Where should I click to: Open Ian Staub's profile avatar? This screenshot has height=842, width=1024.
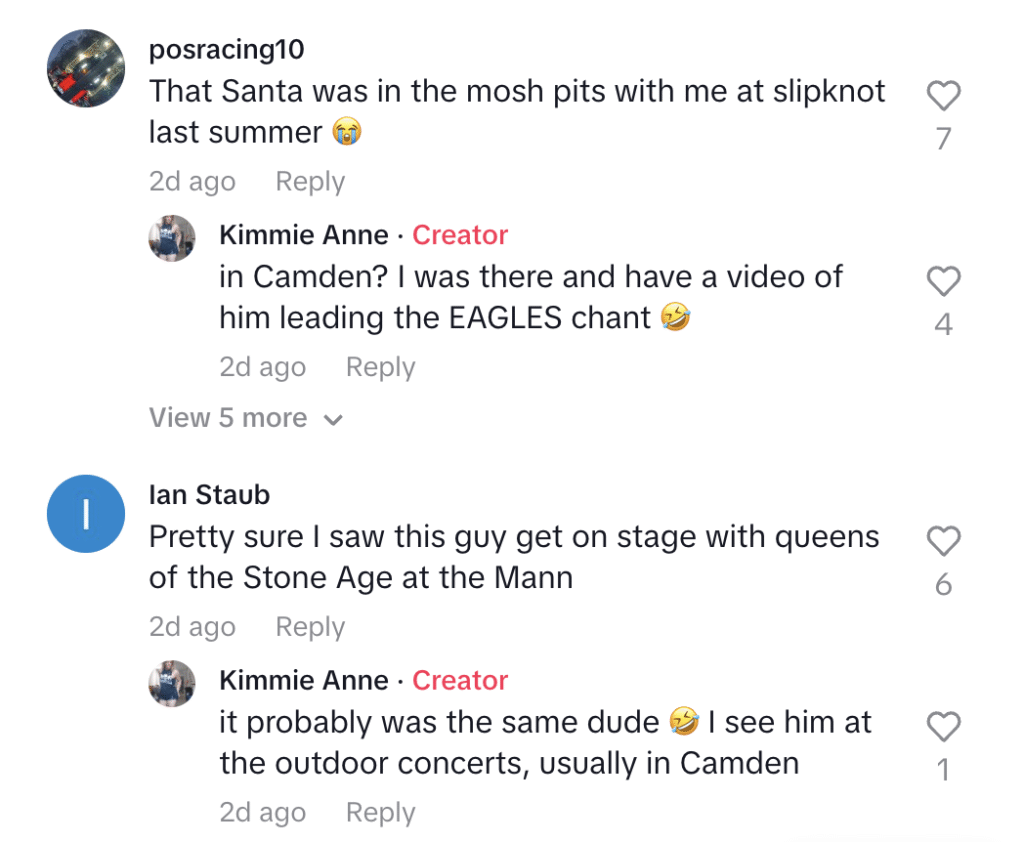pos(86,513)
